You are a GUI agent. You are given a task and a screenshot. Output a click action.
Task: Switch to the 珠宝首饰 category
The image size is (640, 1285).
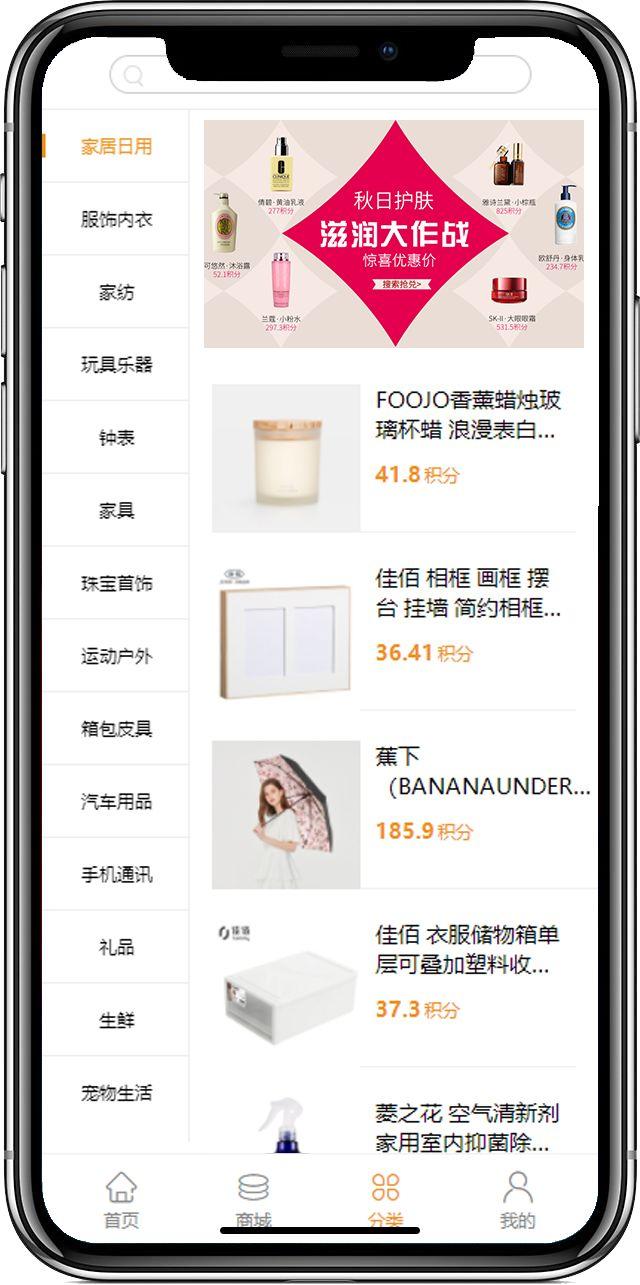click(116, 583)
